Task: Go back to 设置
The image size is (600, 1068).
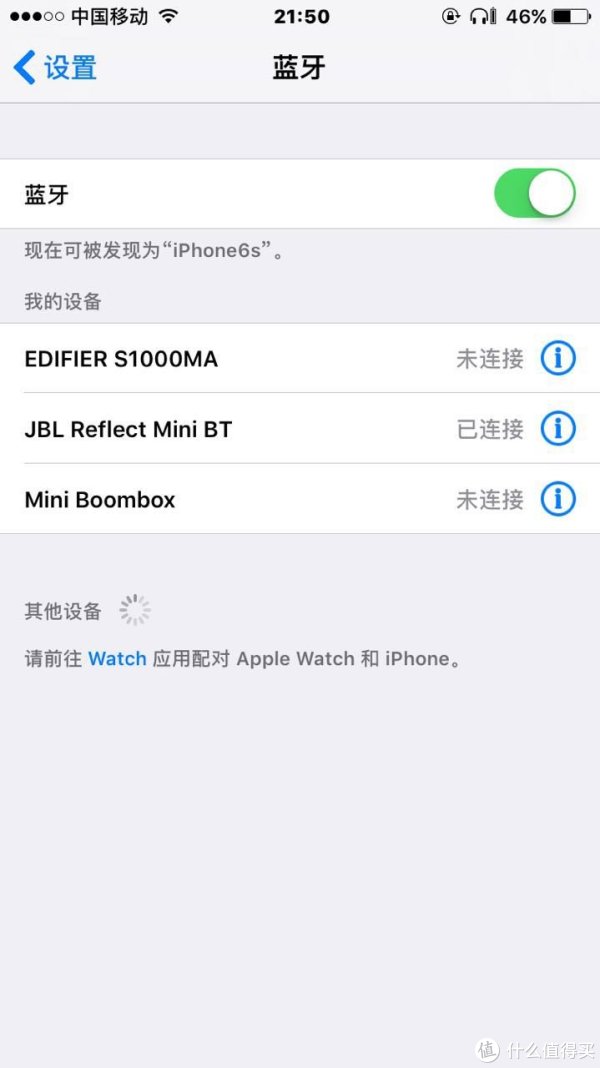Action: tap(56, 68)
